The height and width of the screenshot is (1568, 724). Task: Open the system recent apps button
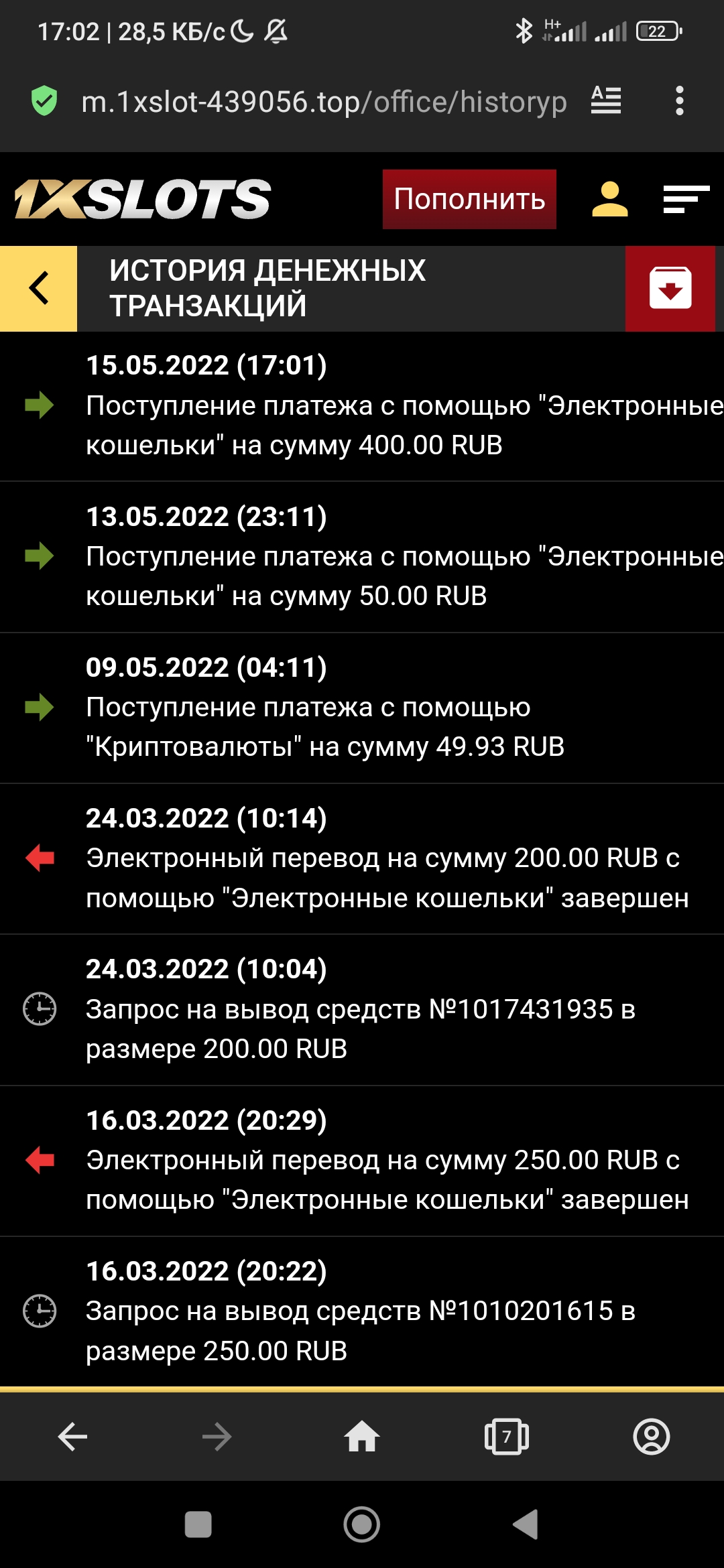tap(198, 1524)
